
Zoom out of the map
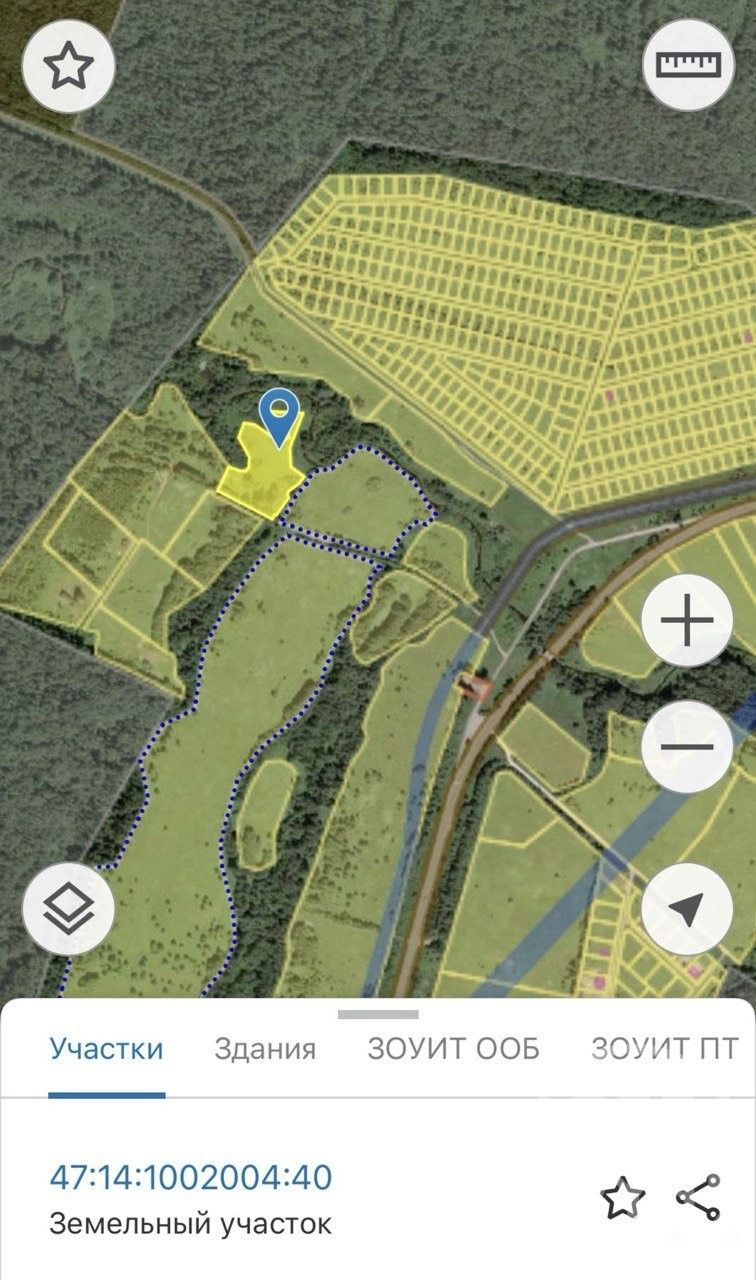(687, 746)
